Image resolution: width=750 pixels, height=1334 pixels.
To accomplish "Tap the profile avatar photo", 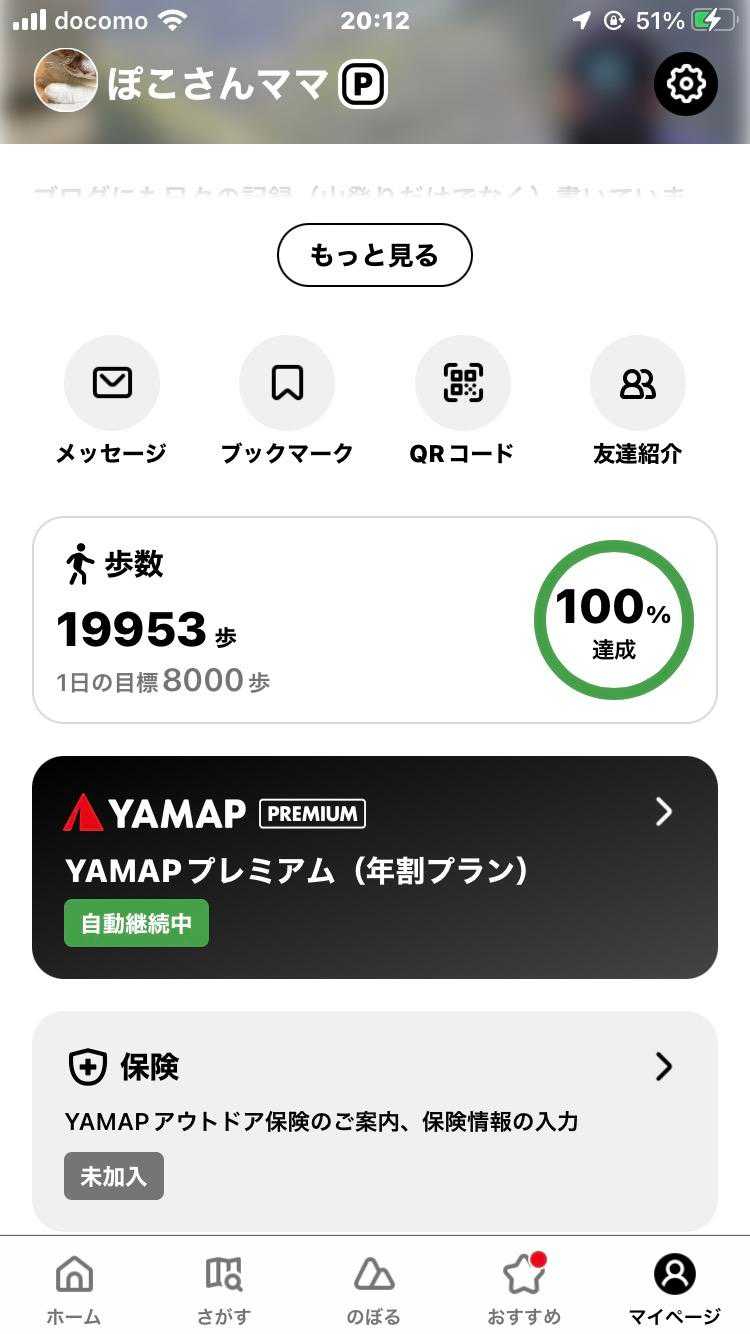I will pos(66,80).
